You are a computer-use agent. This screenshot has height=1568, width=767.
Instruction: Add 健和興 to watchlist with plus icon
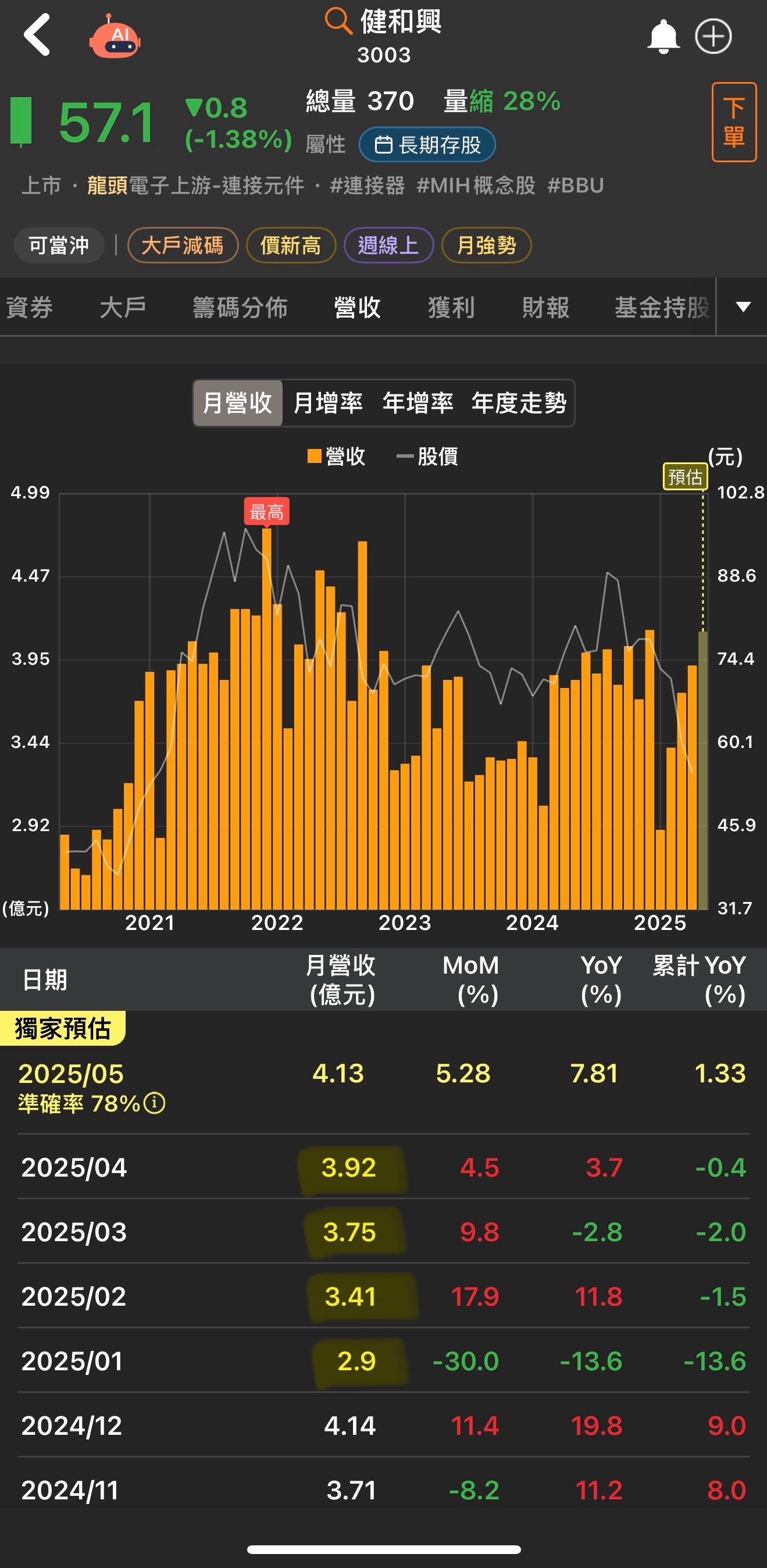click(x=714, y=37)
